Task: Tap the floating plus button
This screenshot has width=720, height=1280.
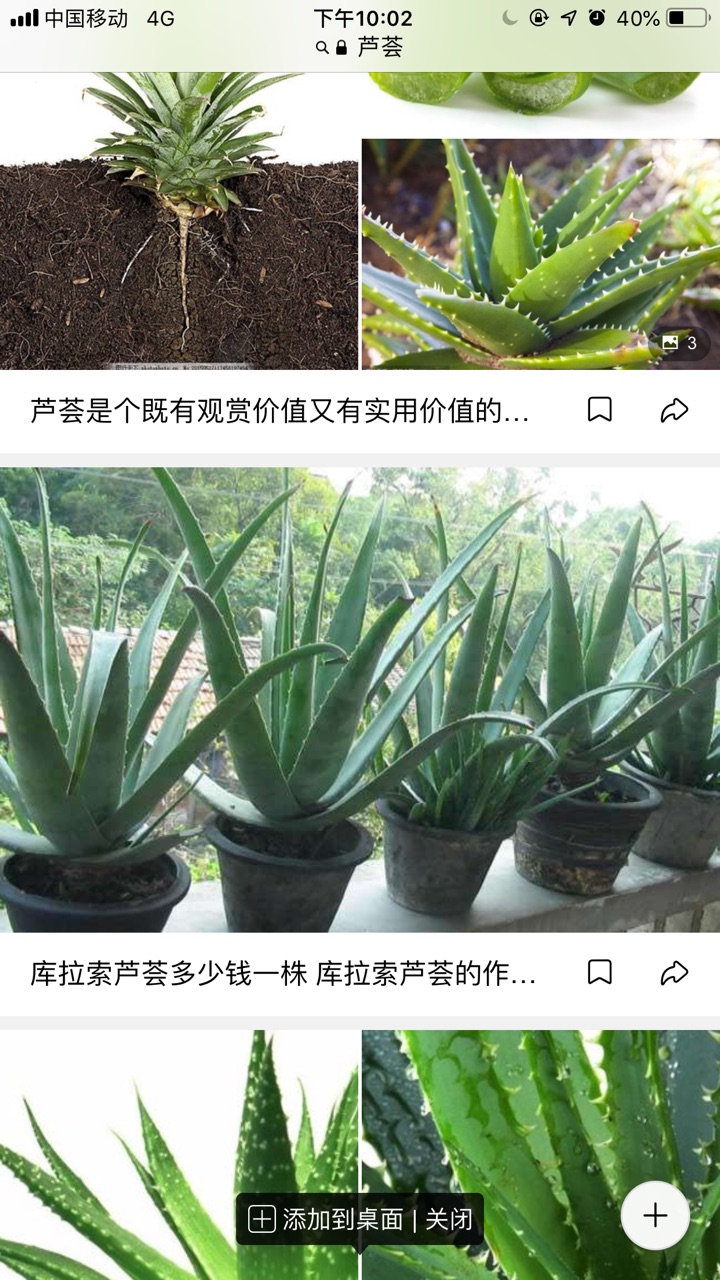Action: coord(655,1215)
